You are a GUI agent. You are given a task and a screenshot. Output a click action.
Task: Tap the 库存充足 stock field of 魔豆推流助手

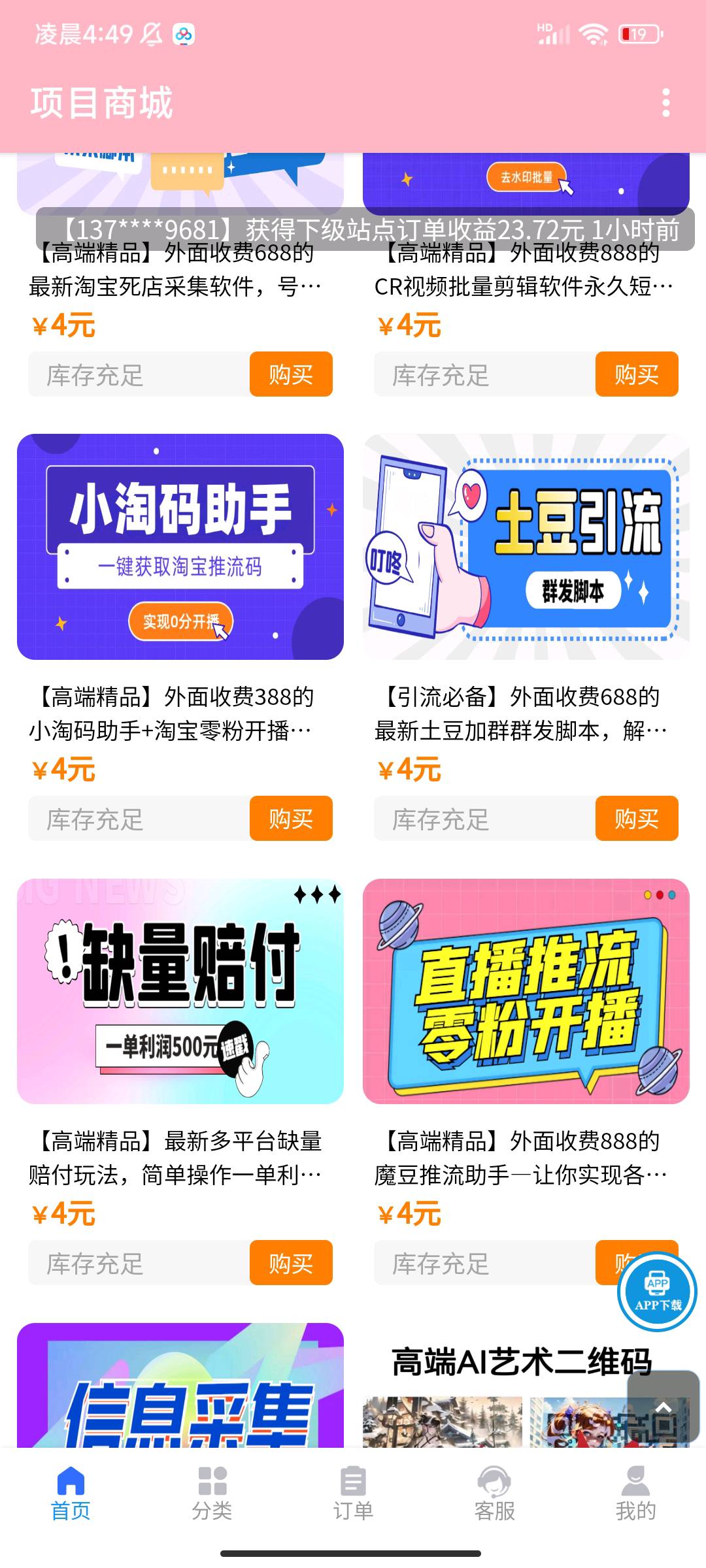pos(484,1264)
